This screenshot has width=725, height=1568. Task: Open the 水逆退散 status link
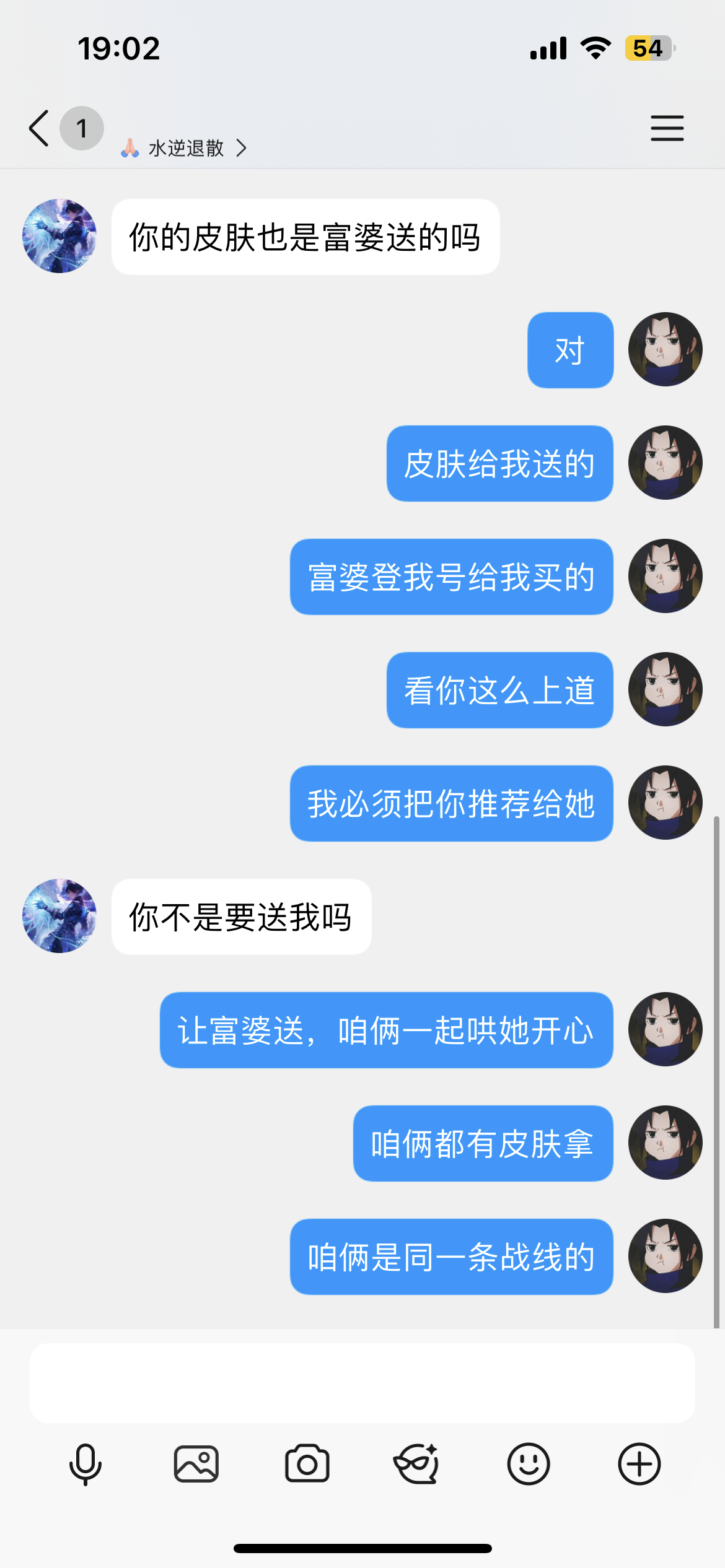pos(185,148)
